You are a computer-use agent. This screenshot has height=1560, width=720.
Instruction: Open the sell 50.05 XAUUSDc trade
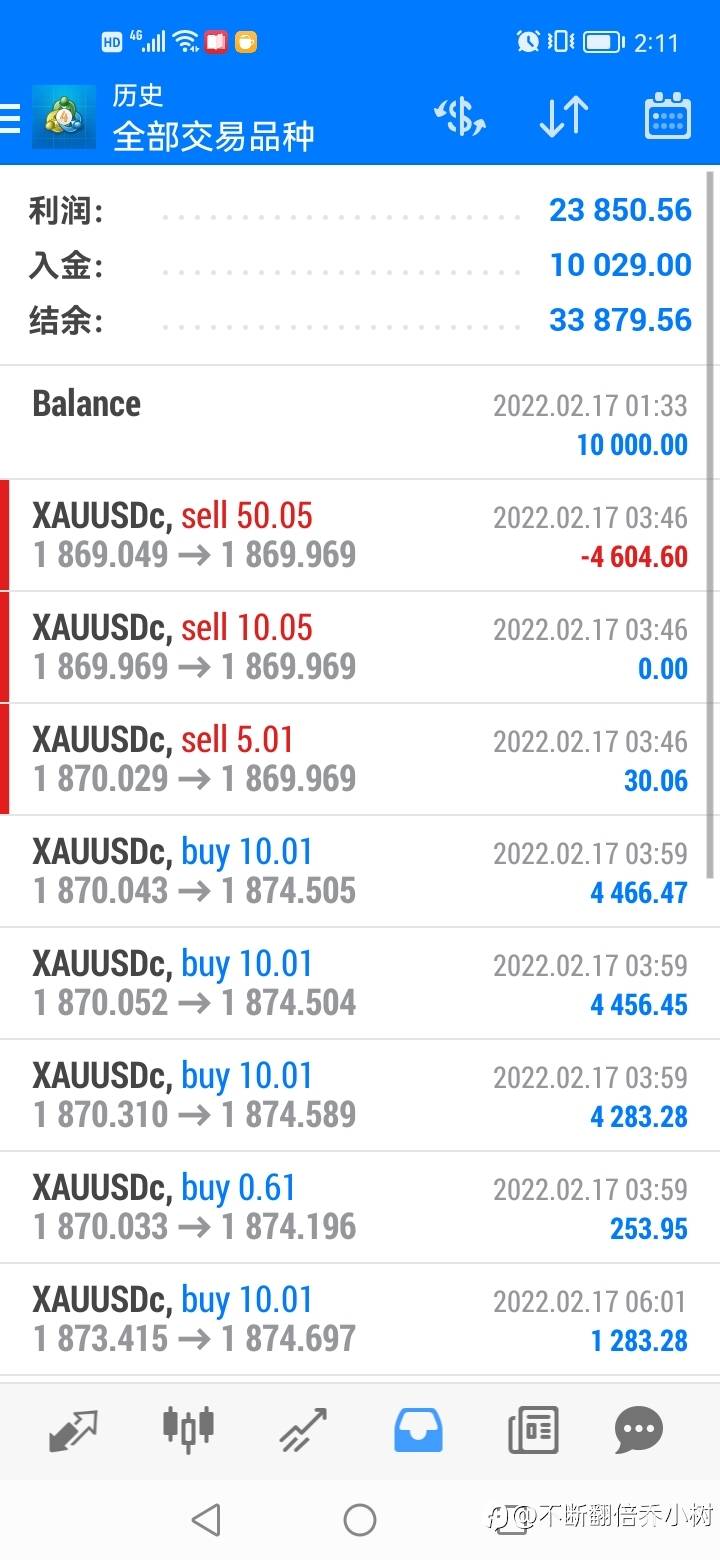[x=360, y=535]
